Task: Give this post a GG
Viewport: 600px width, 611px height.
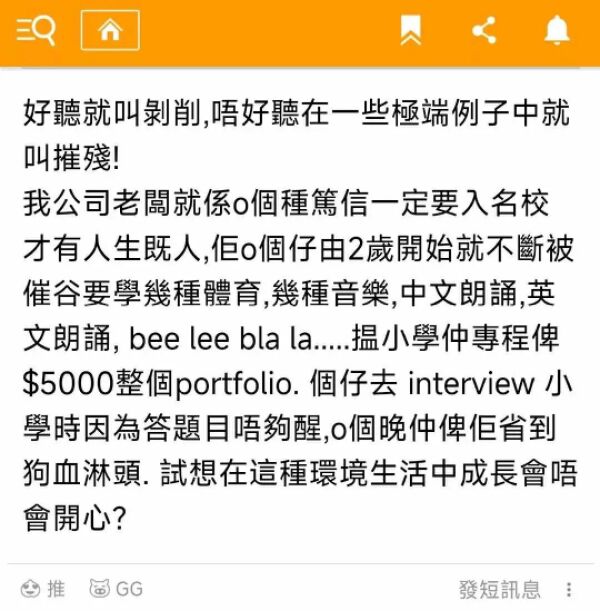Action: click(x=117, y=589)
